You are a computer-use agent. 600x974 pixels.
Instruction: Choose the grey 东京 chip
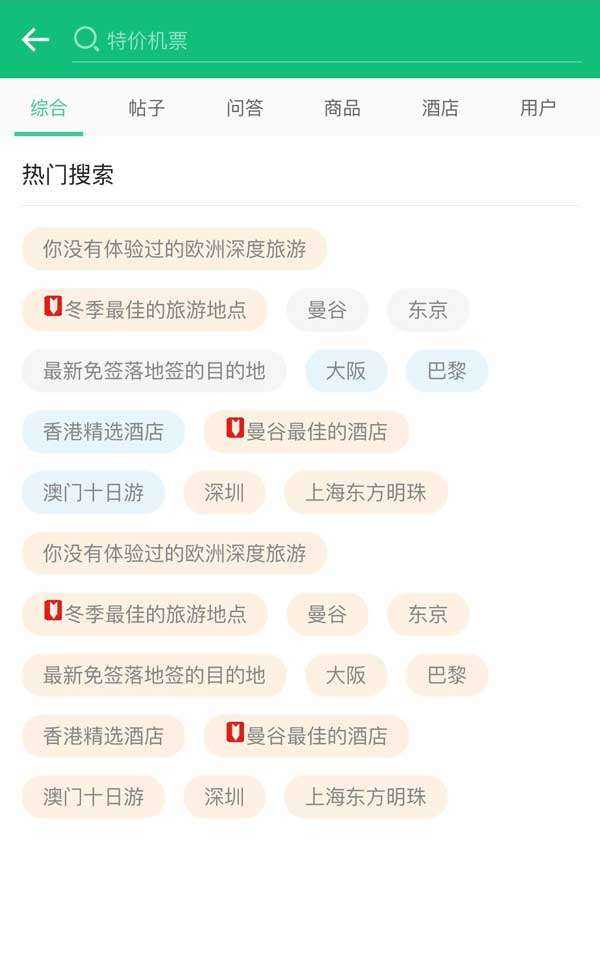pyautogui.click(x=428, y=310)
